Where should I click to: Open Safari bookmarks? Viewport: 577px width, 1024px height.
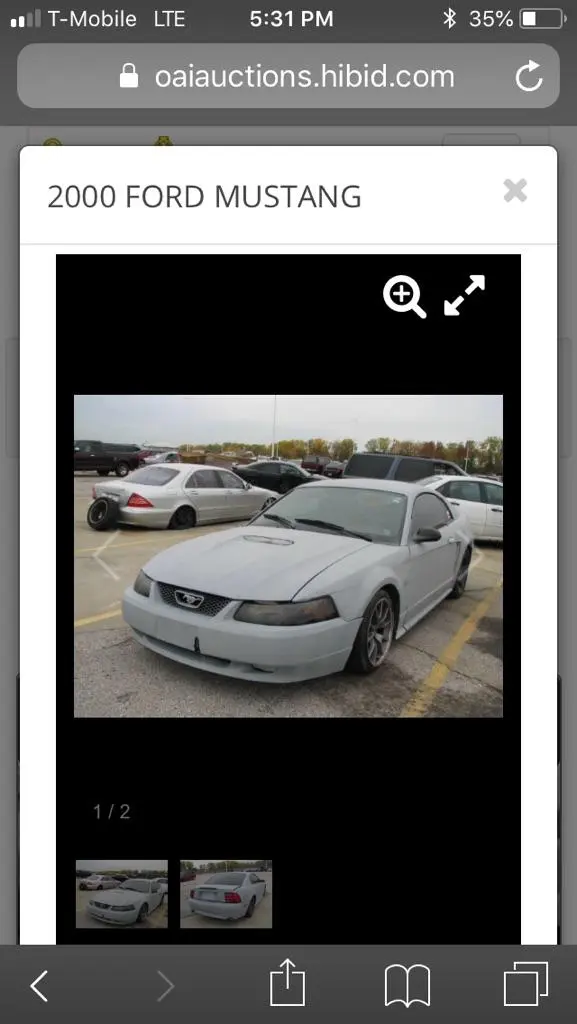click(407, 985)
